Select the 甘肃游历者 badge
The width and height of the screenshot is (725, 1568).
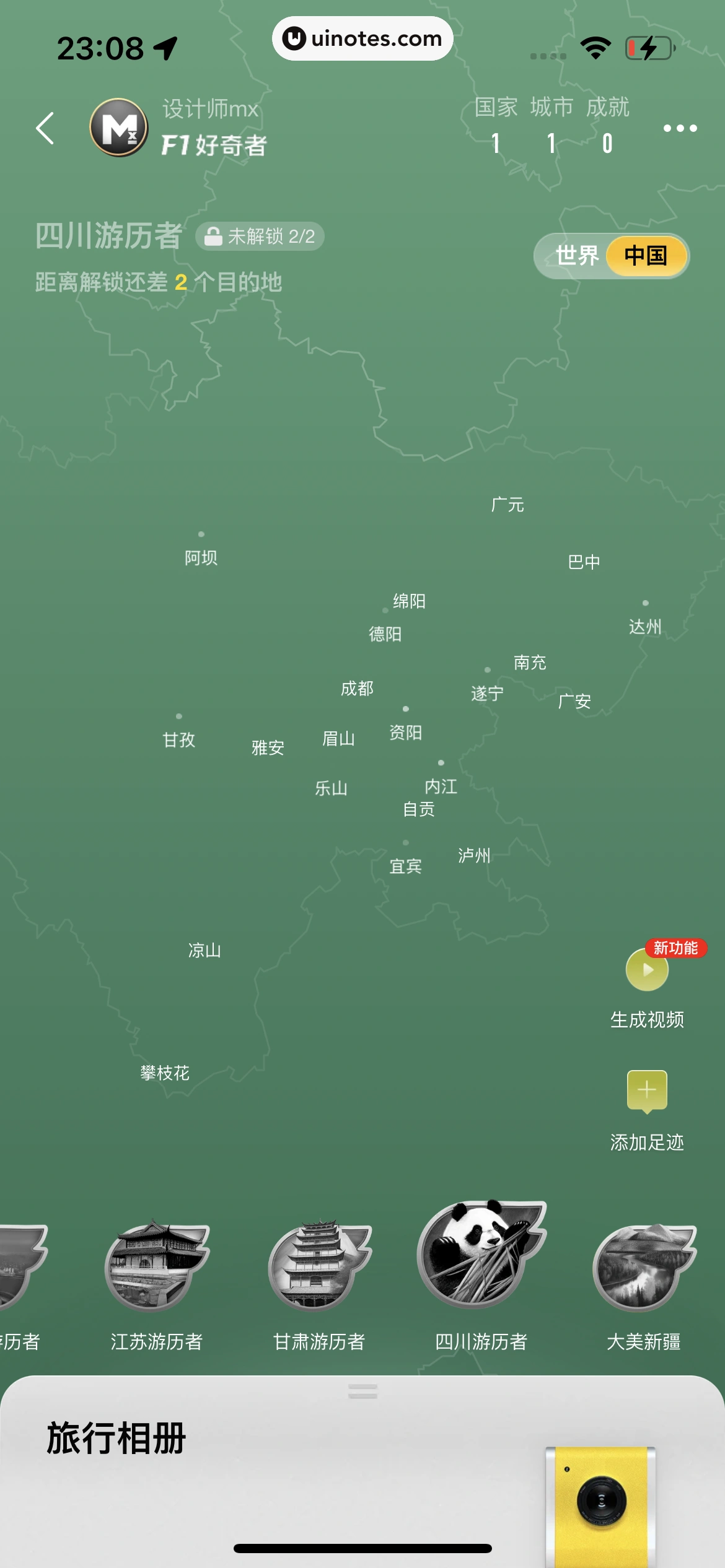[319, 1266]
